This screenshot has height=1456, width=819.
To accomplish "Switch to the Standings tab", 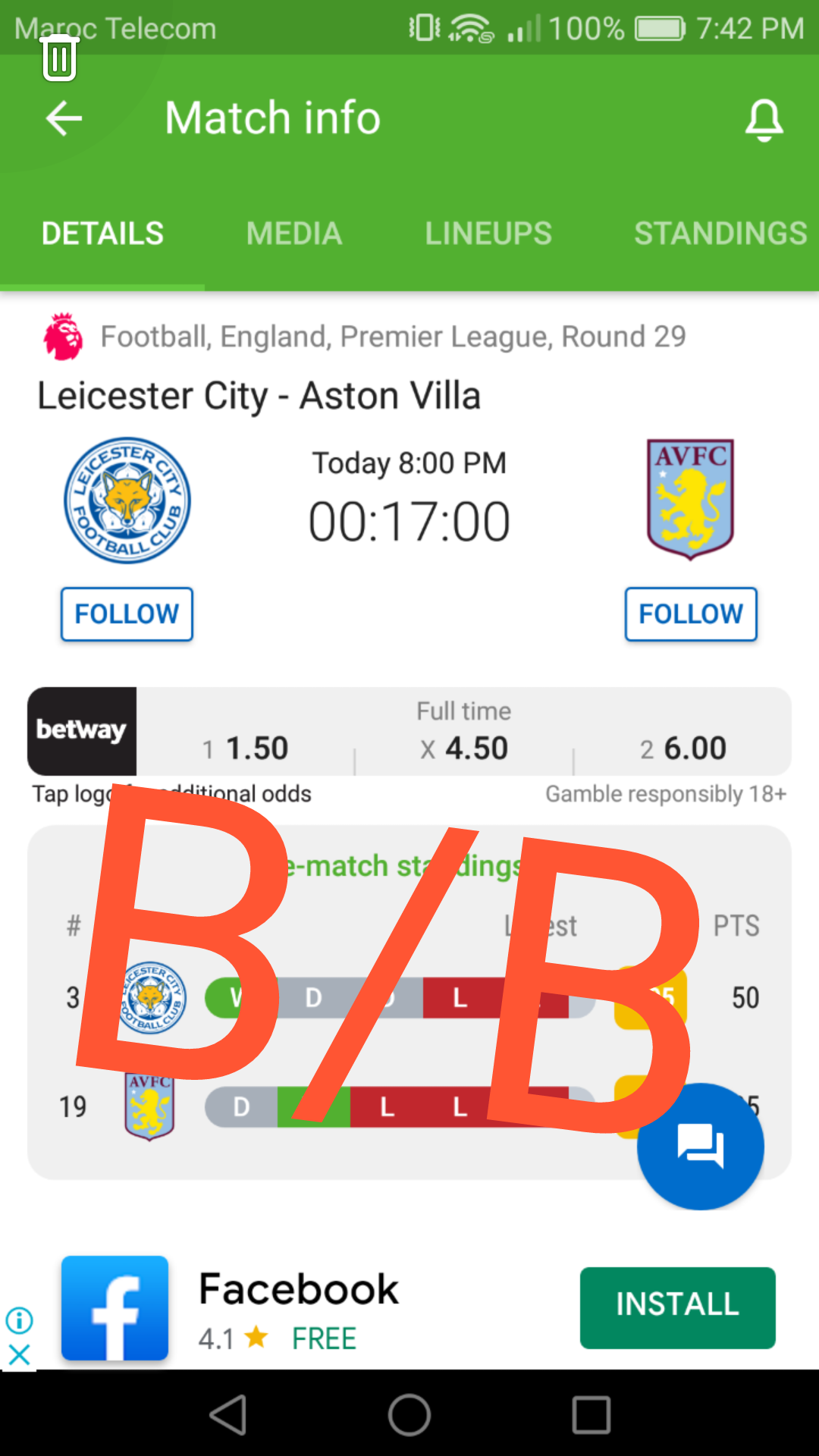I will coord(720,234).
